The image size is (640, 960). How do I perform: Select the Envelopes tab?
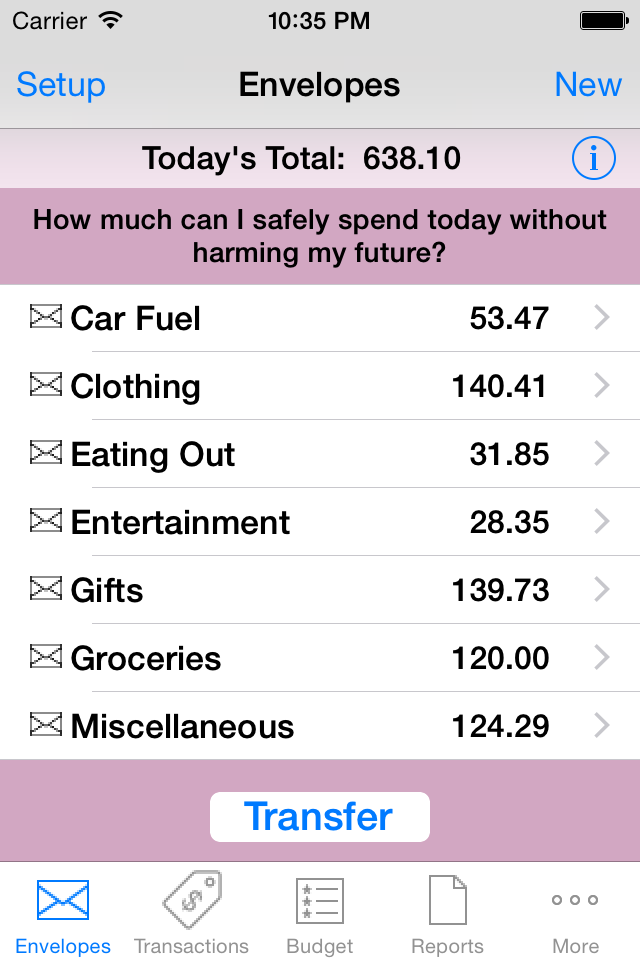click(x=63, y=912)
